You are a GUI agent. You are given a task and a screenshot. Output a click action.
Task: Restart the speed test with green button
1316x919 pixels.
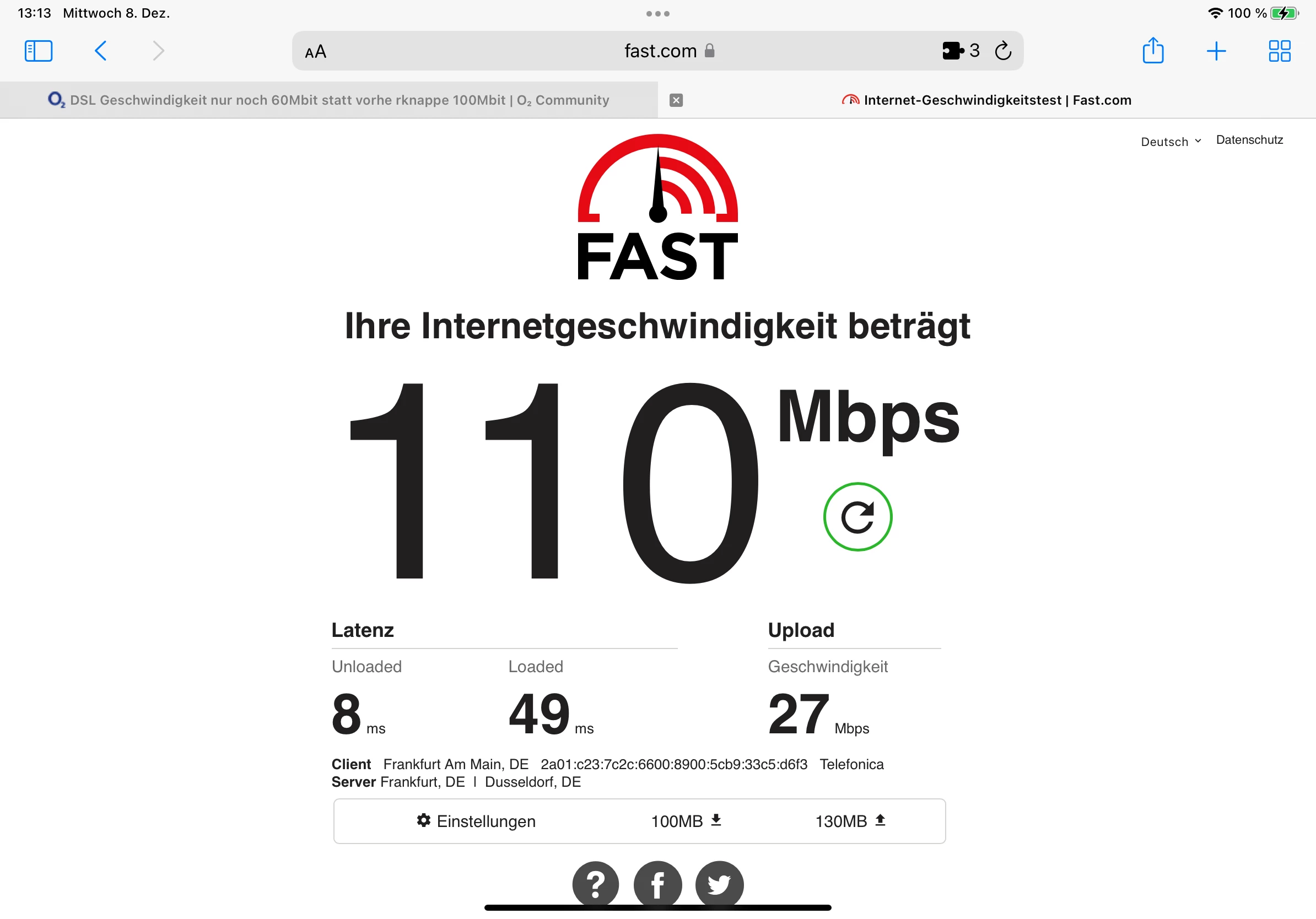coord(857,517)
